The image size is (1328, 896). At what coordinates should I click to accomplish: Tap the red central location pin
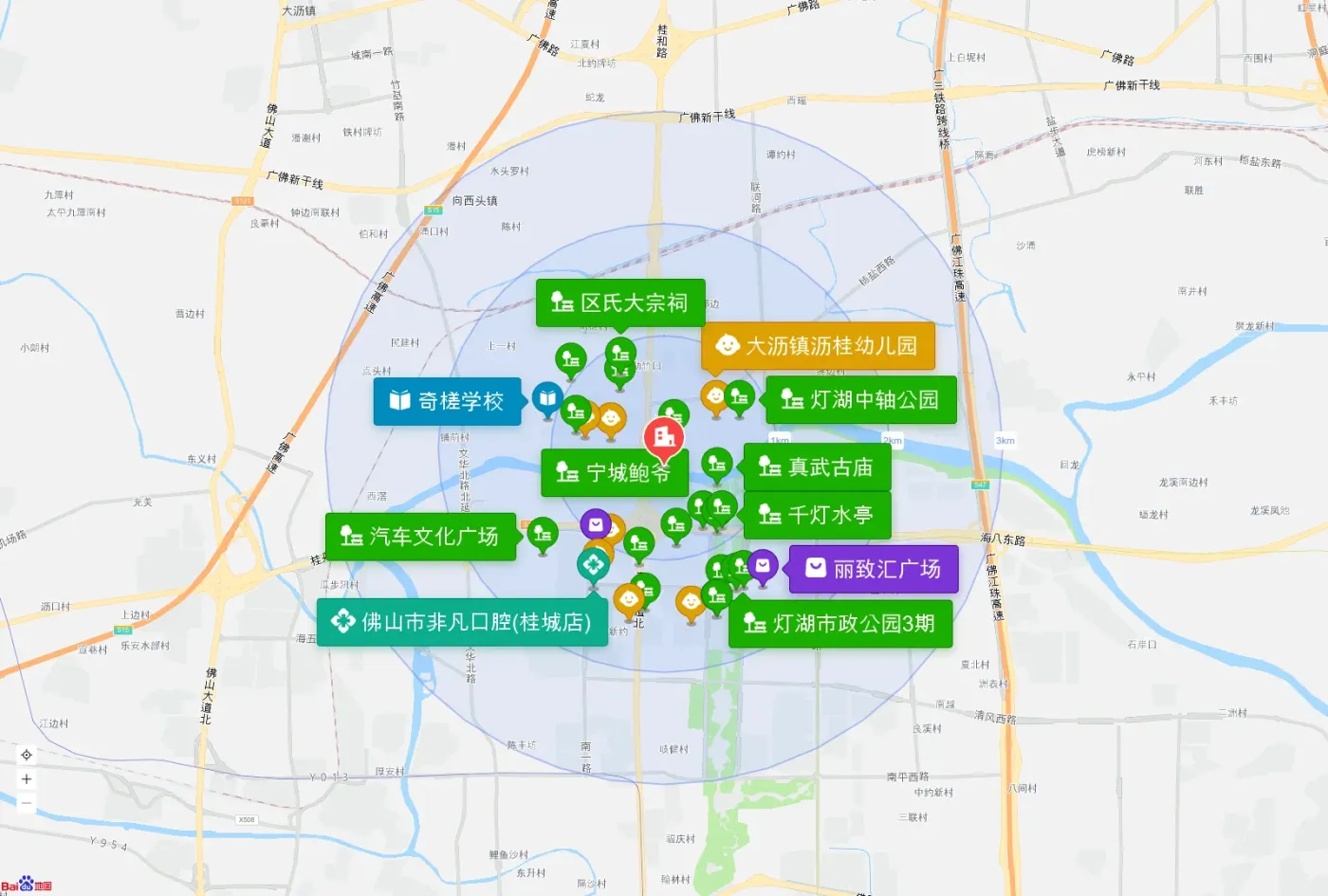coord(664,438)
